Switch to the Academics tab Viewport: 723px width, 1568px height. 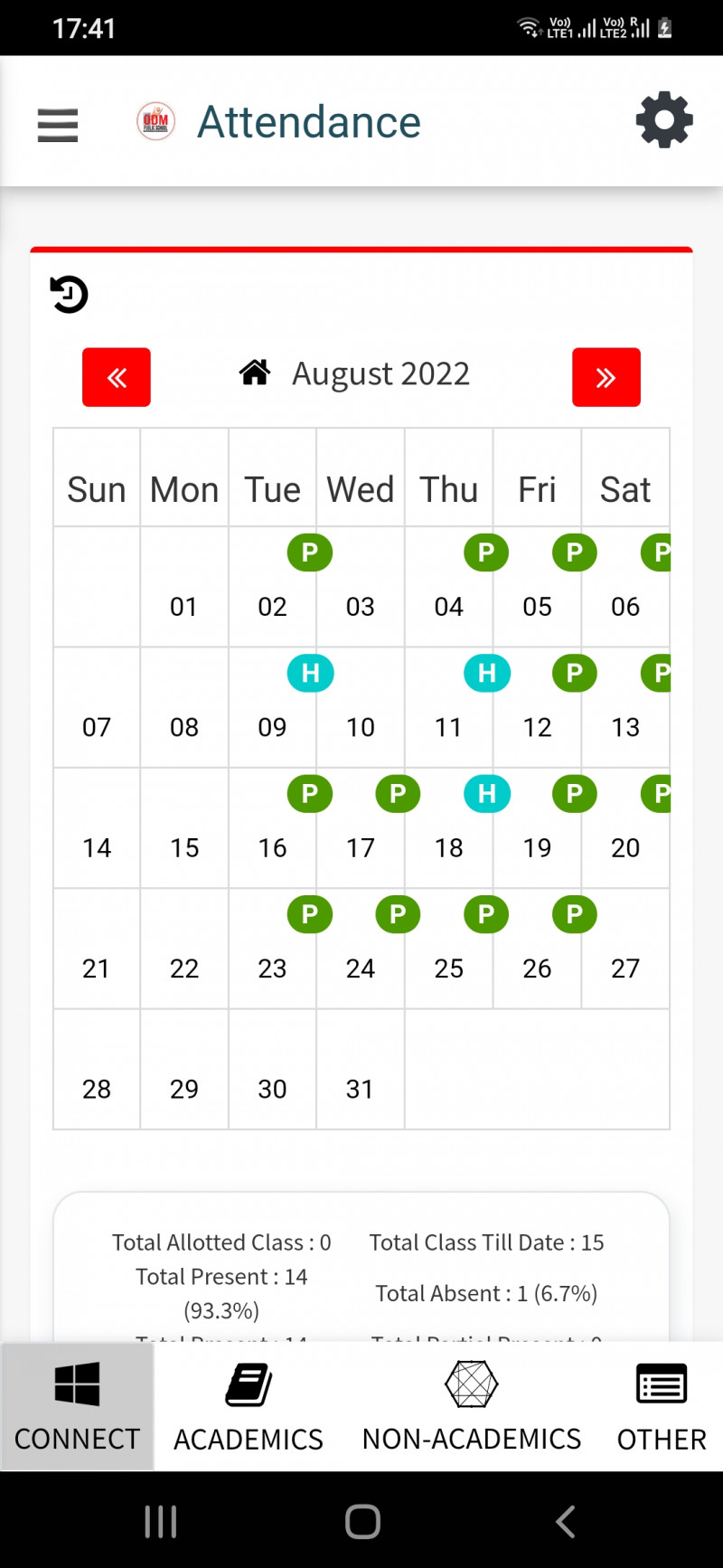point(249,1406)
